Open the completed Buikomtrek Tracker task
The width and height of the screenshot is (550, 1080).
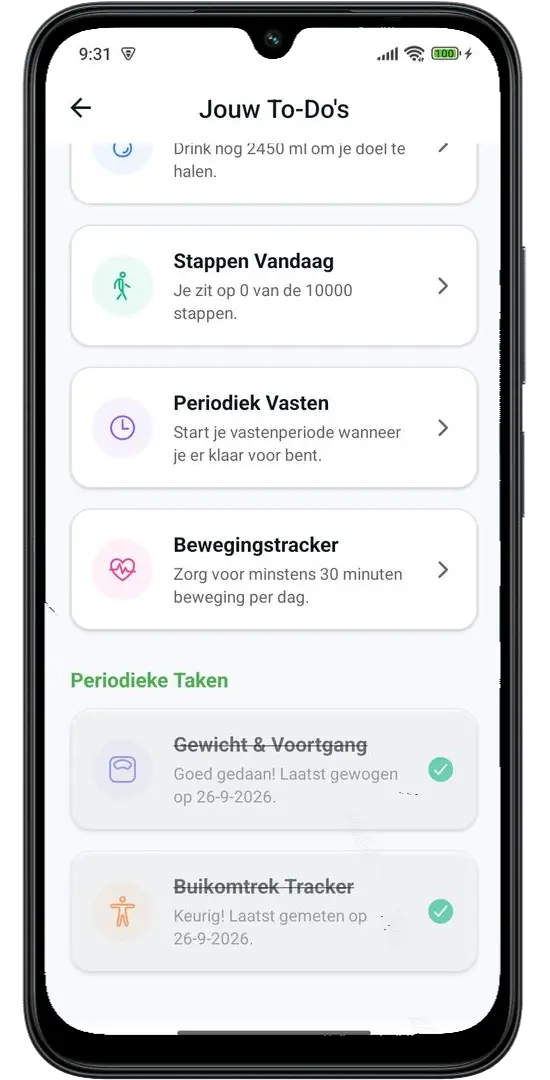[x=274, y=911]
